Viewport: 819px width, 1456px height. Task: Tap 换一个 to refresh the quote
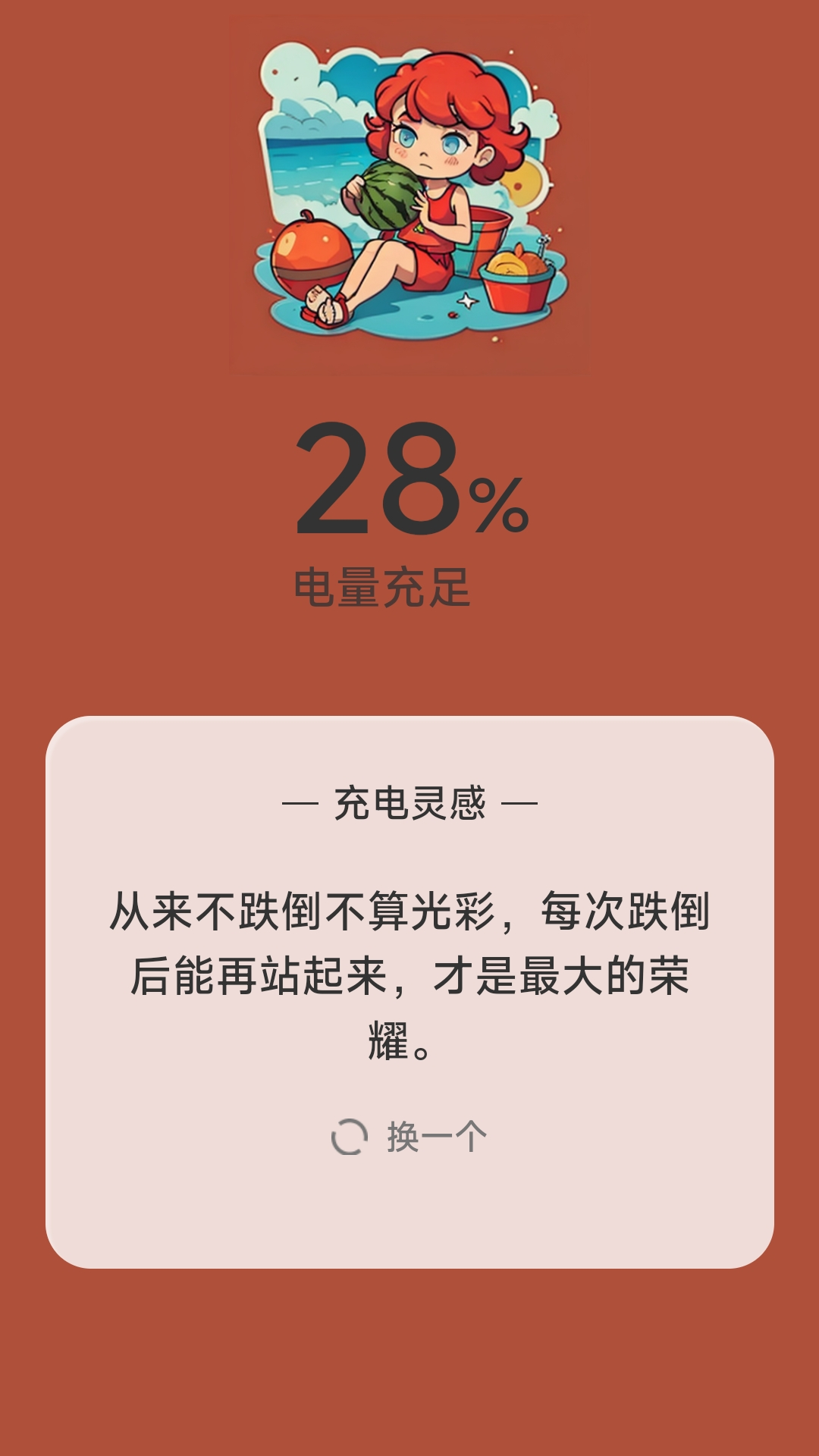coord(410,1137)
